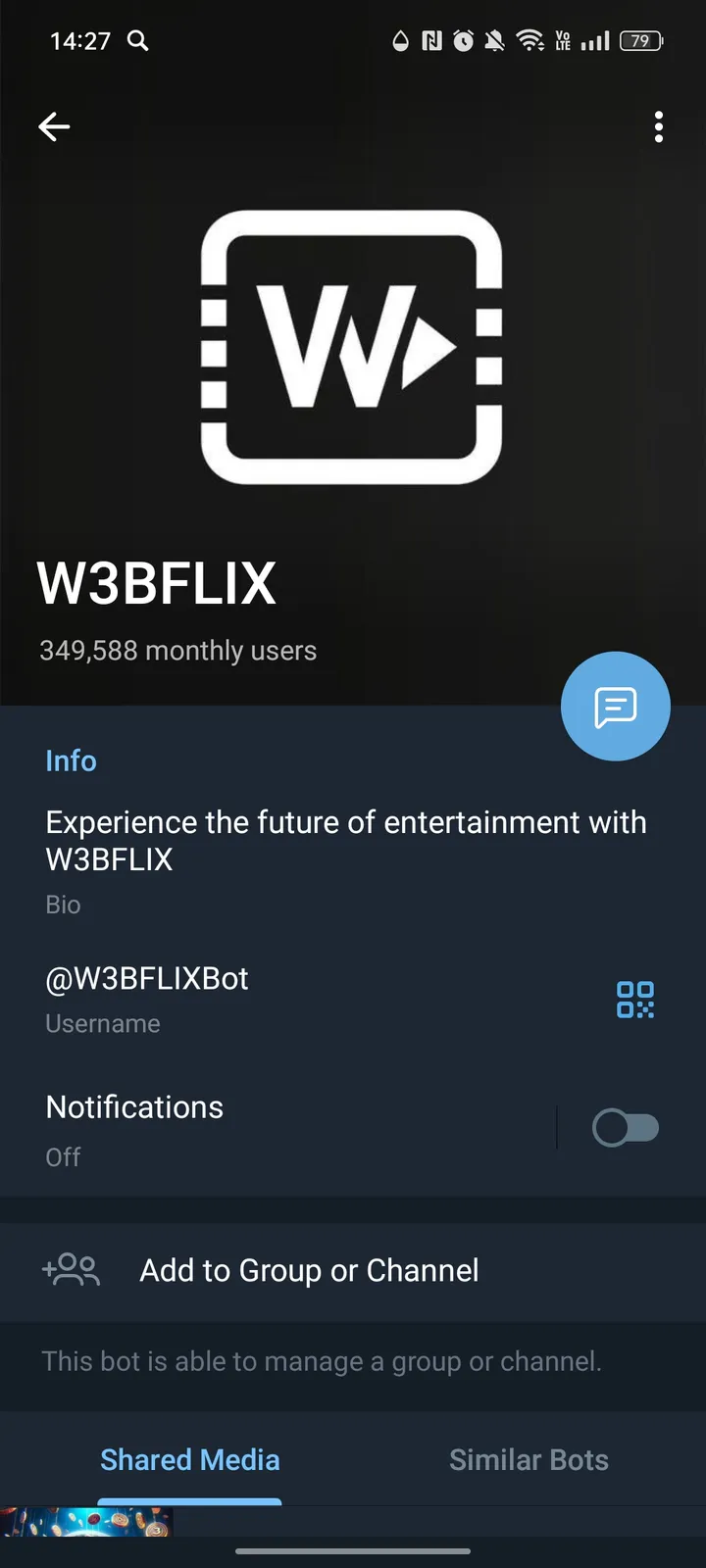Viewport: 706px width, 1568px height.
Task: Open the three-dot overflow menu
Action: (658, 126)
